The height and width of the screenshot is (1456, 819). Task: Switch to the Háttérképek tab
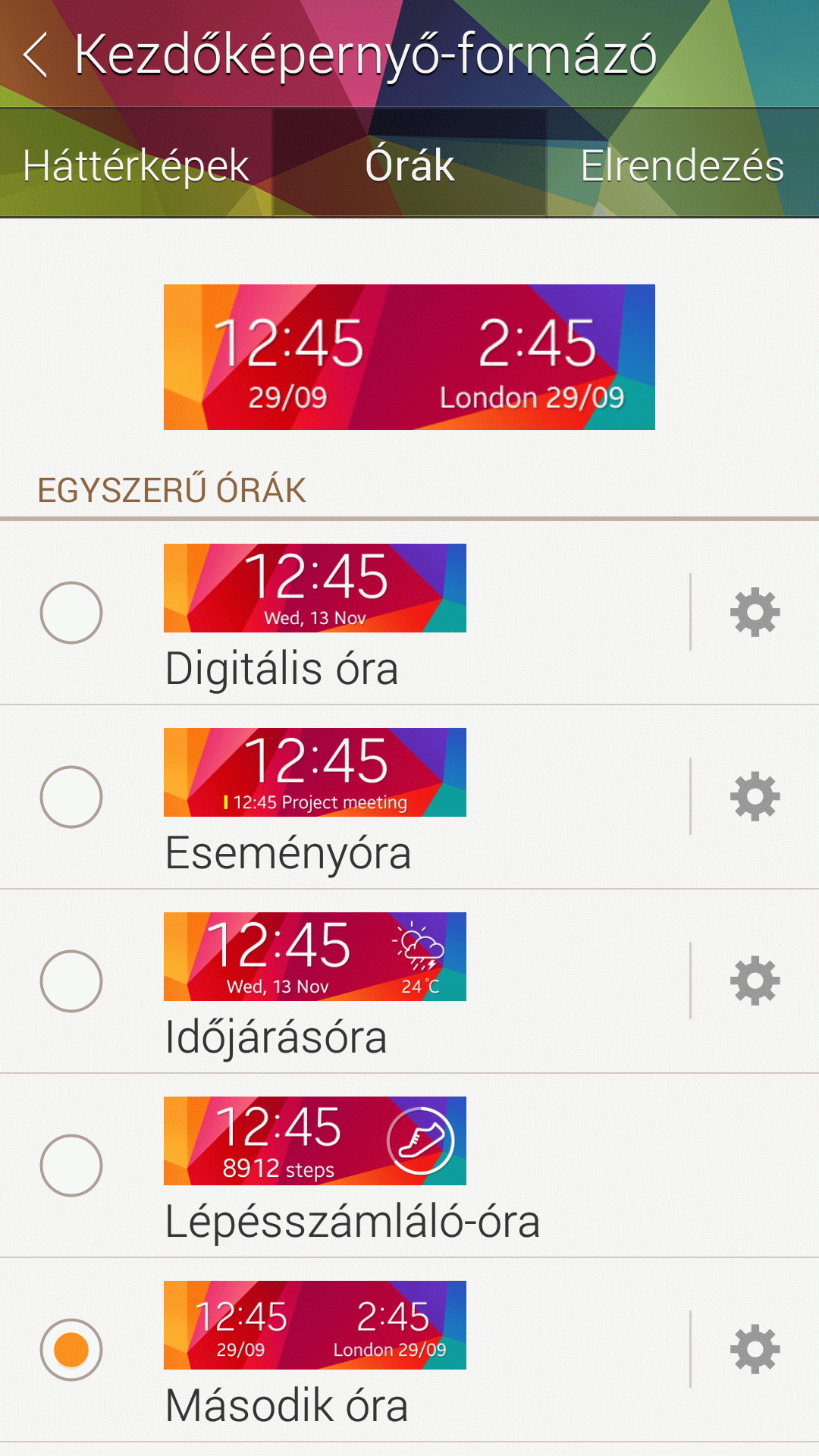[x=136, y=165]
